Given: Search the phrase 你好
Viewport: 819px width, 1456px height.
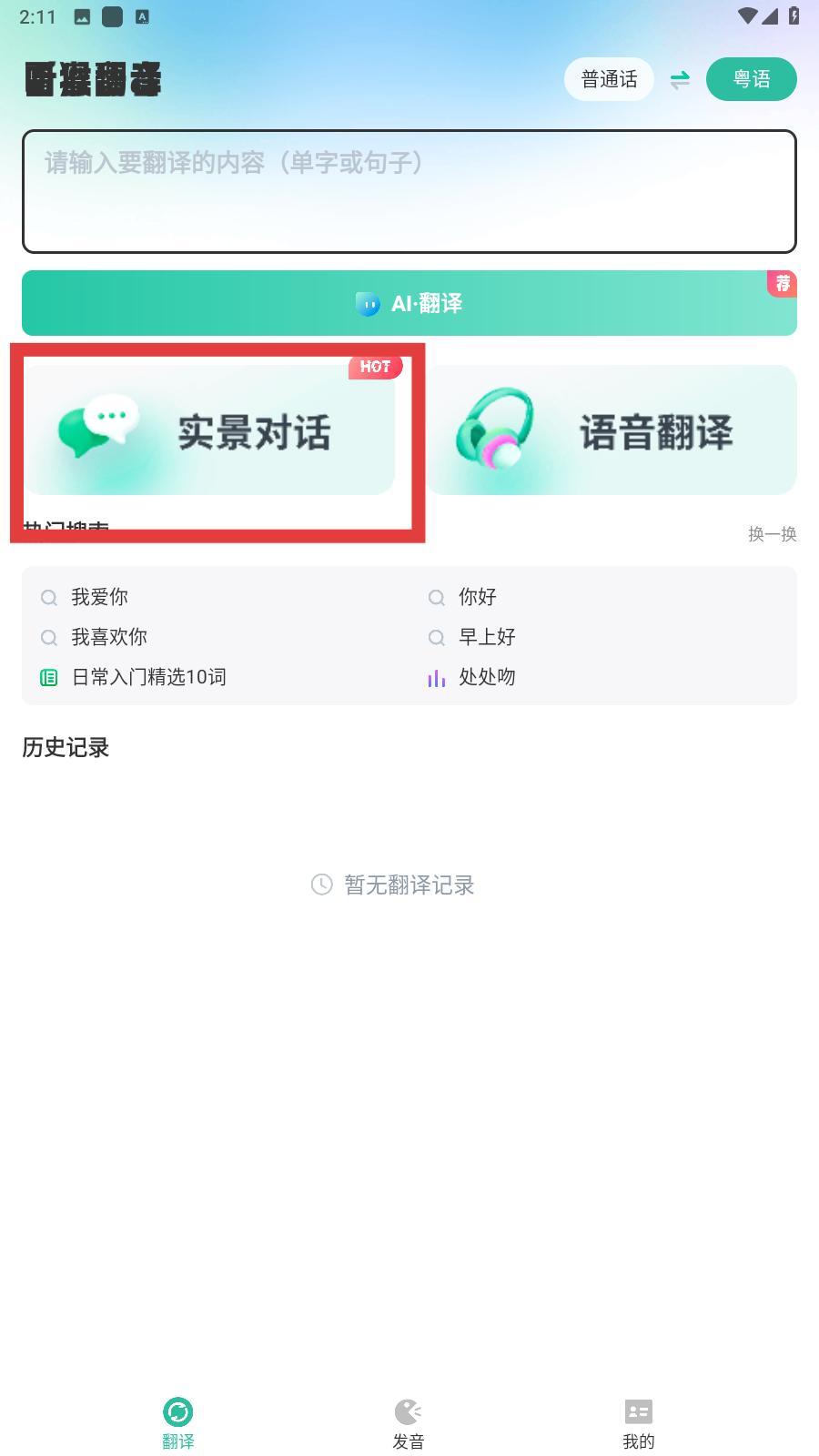Looking at the screenshot, I should (x=477, y=597).
